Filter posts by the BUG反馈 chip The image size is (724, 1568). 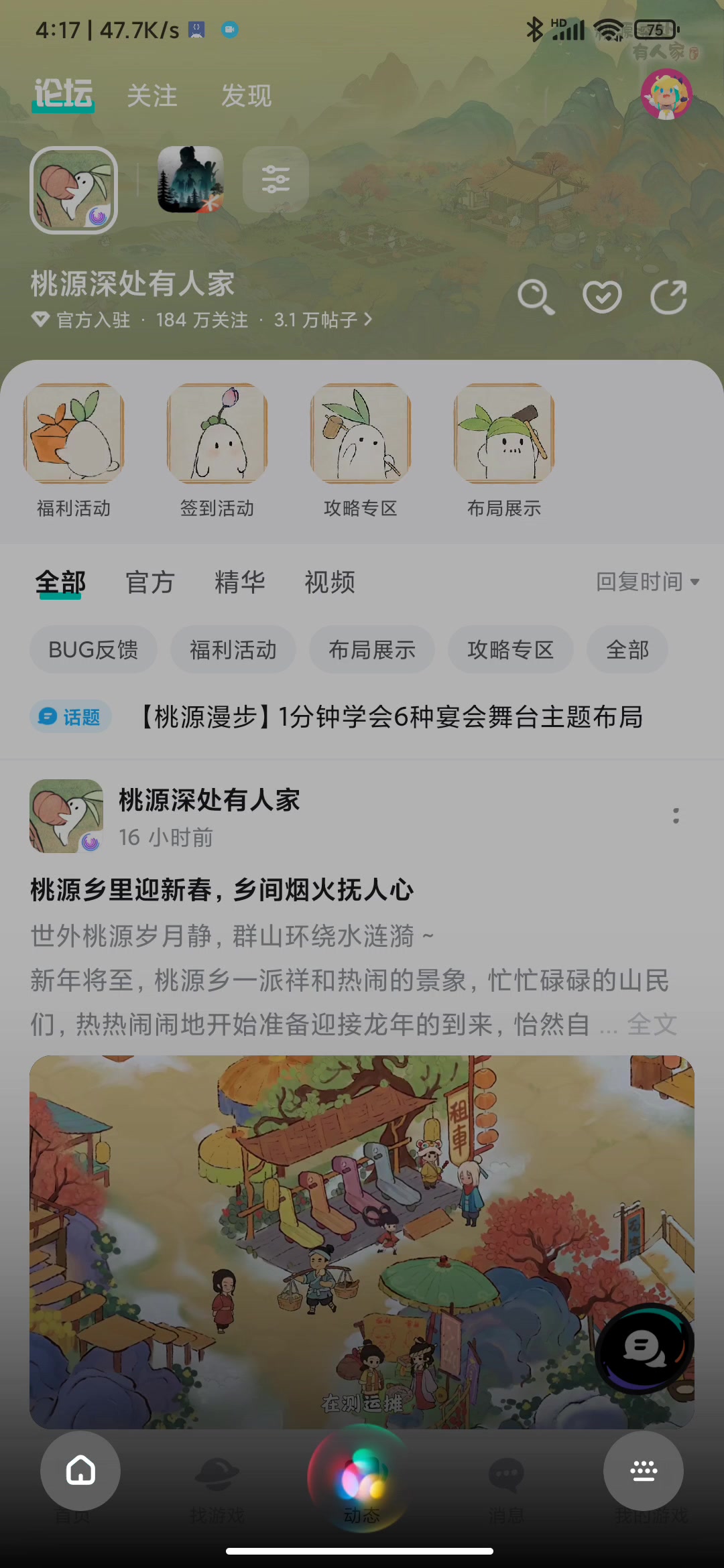click(93, 649)
